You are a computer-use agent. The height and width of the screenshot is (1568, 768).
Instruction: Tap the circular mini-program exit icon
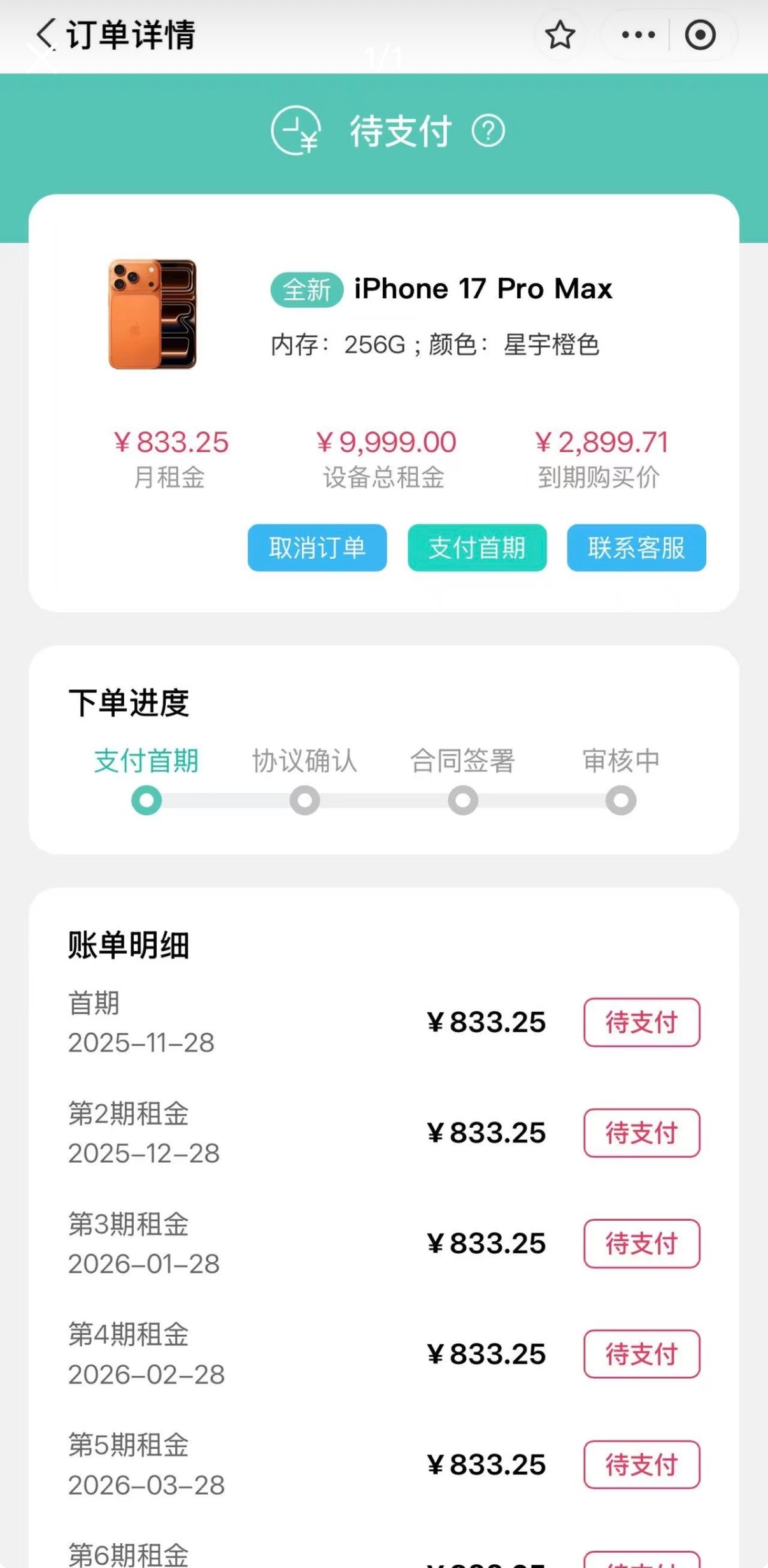pyautogui.click(x=699, y=35)
